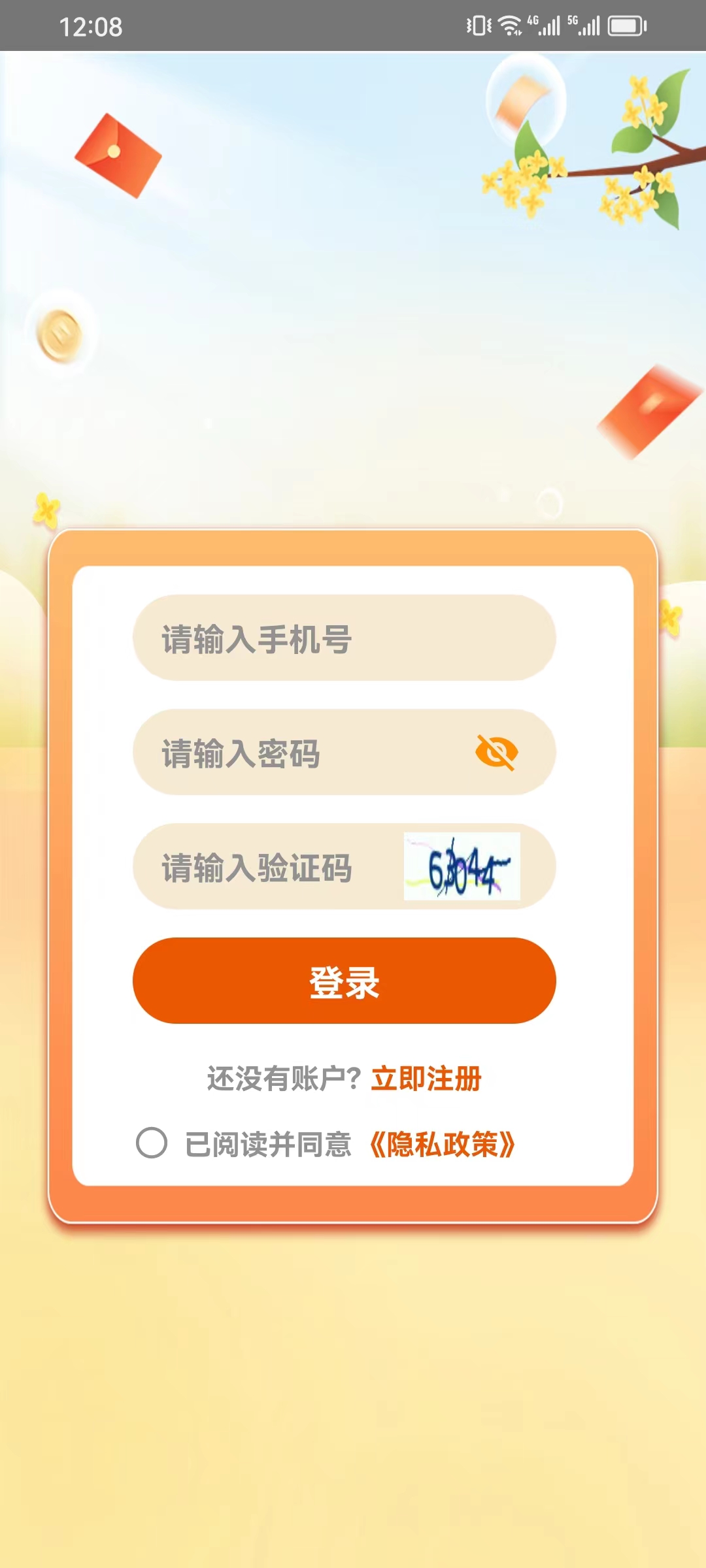Open the 立即注册 registration link

(x=426, y=1075)
